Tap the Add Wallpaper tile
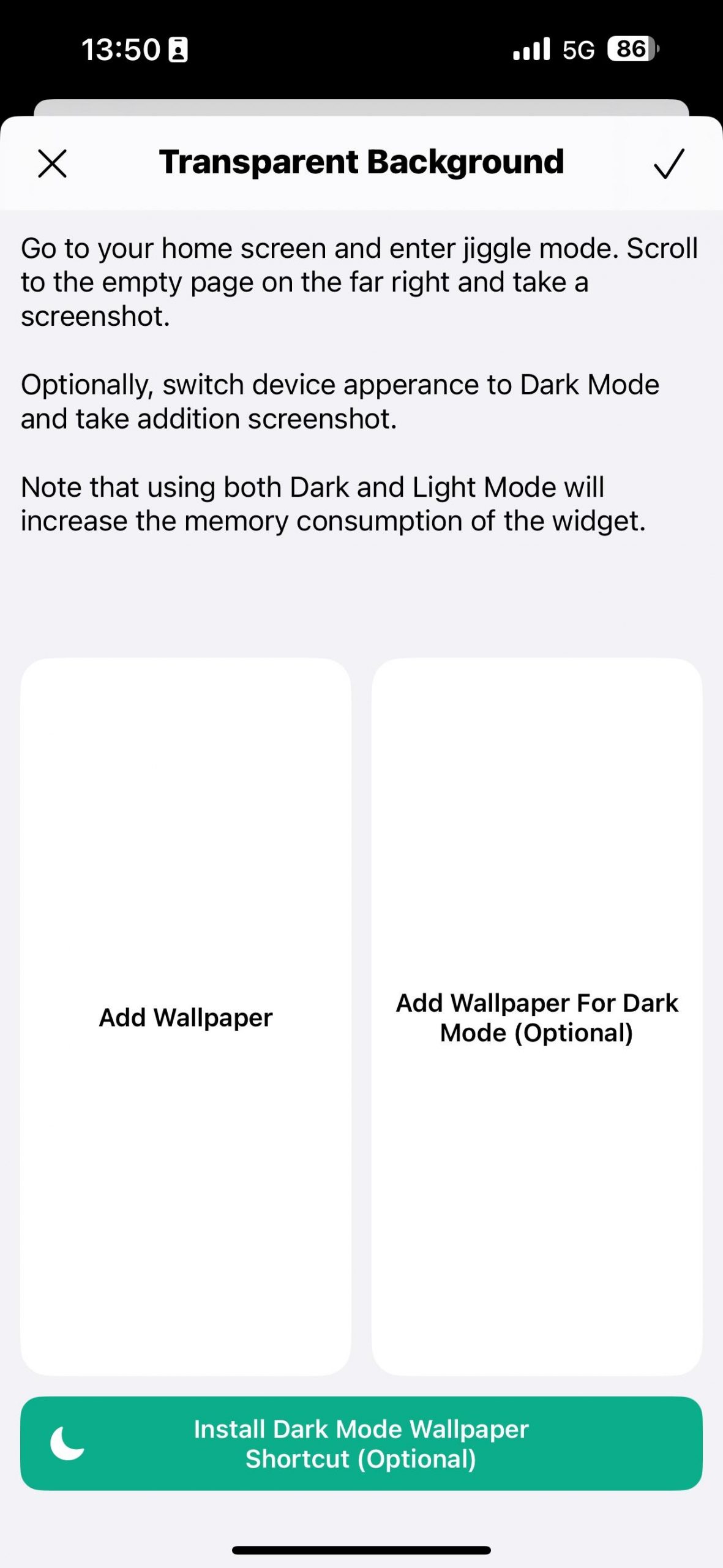723x1568 pixels. point(185,1017)
